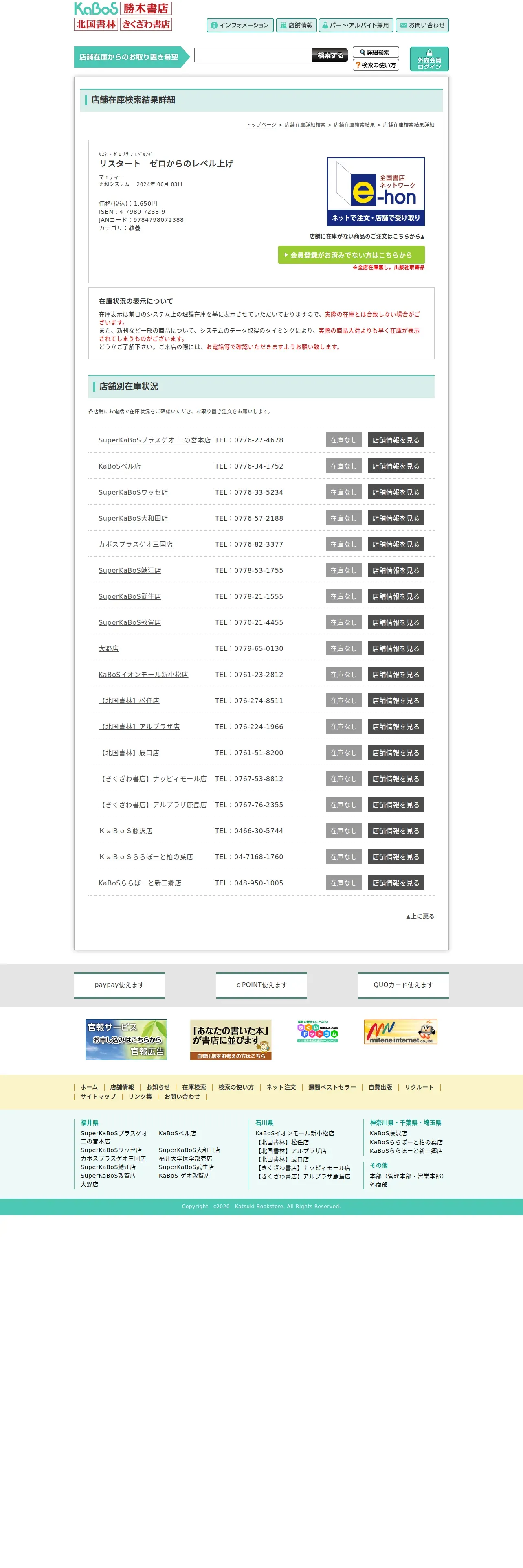523x1568 pixels.
Task: Tap 外商会員ログイン login button
Action: point(429,60)
